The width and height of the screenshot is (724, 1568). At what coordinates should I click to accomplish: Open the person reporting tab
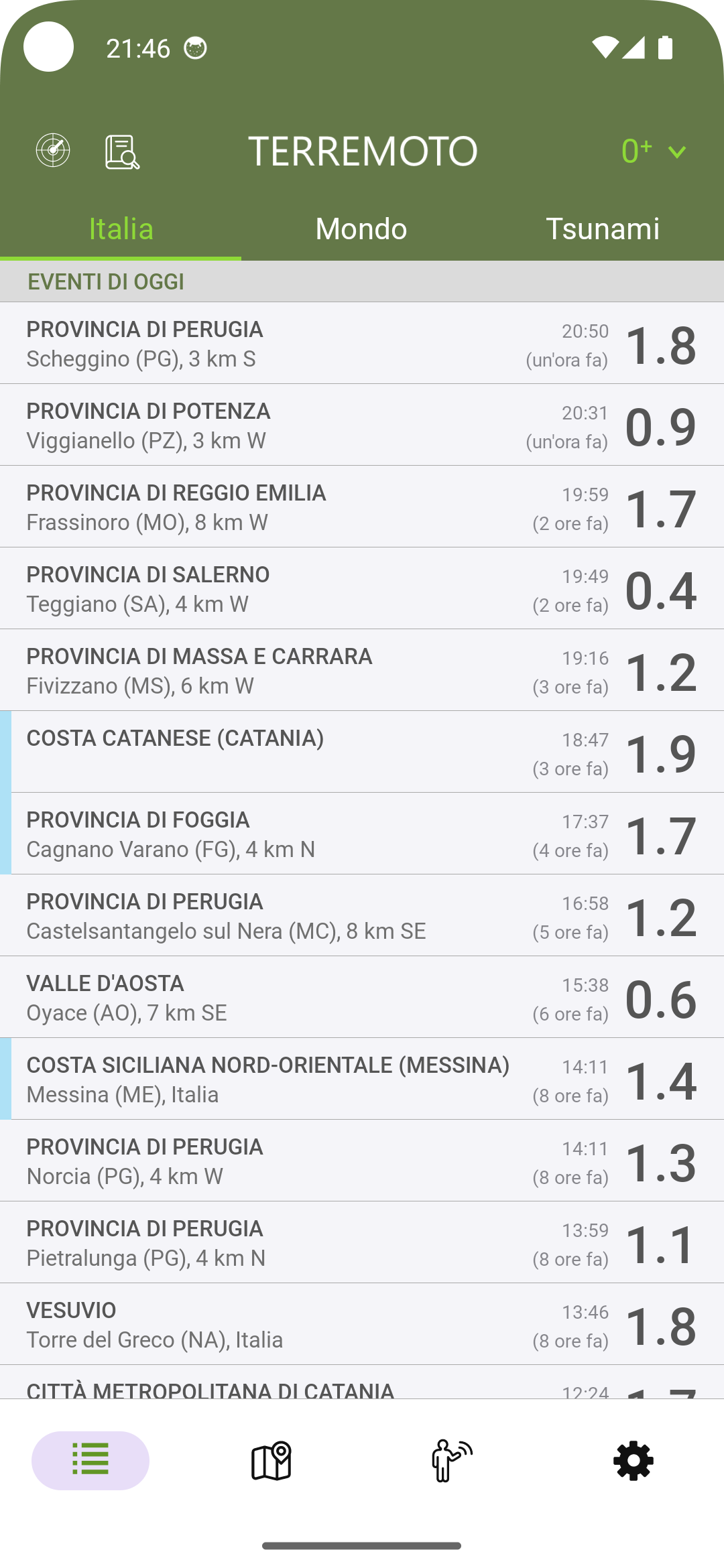point(452,1461)
